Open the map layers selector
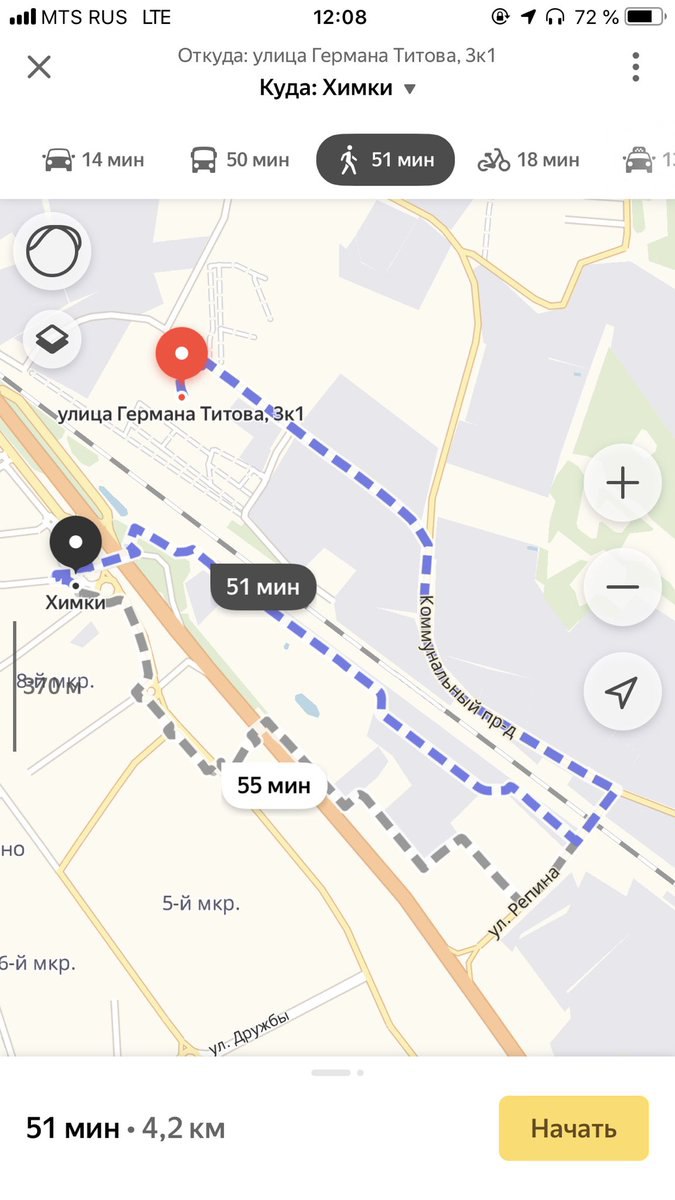 [x=52, y=339]
